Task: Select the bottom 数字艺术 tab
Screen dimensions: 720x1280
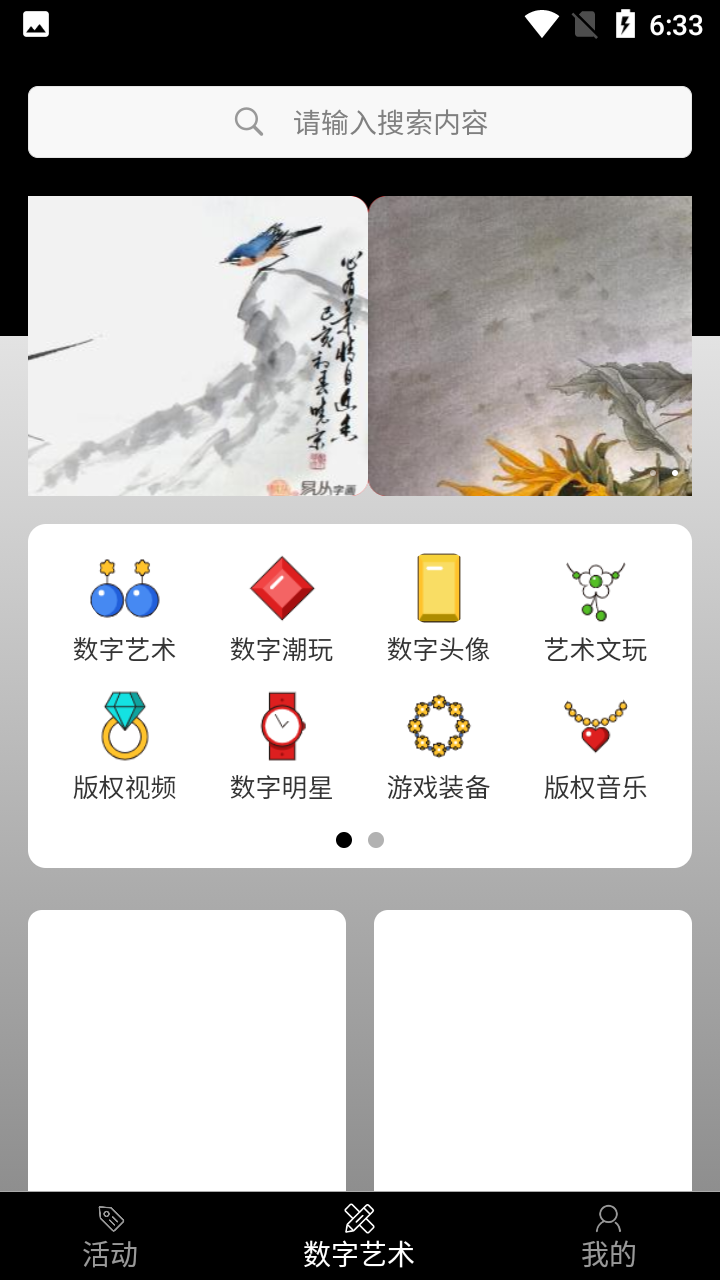Action: tap(359, 1236)
